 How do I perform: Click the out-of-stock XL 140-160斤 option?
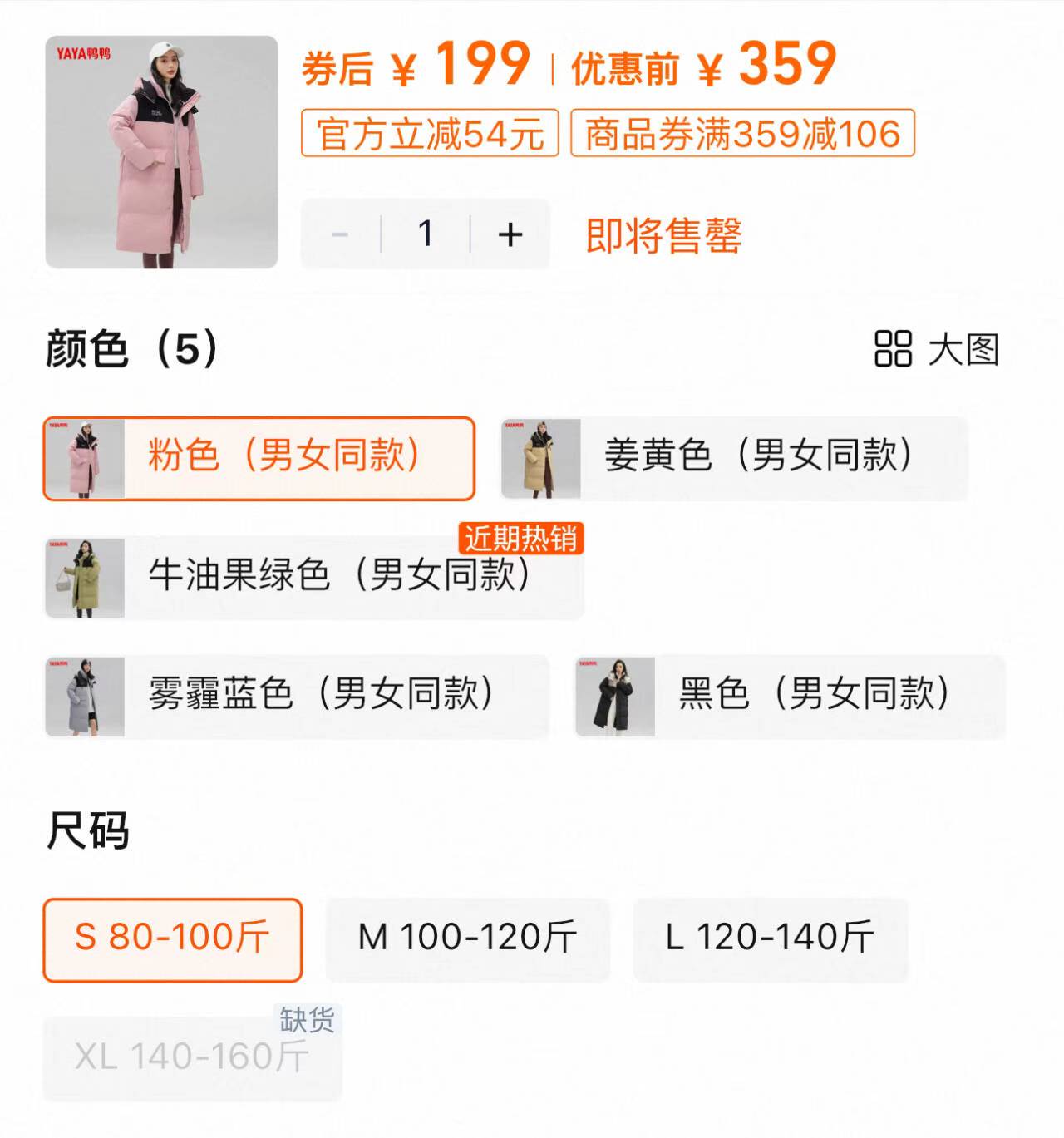191,1053
